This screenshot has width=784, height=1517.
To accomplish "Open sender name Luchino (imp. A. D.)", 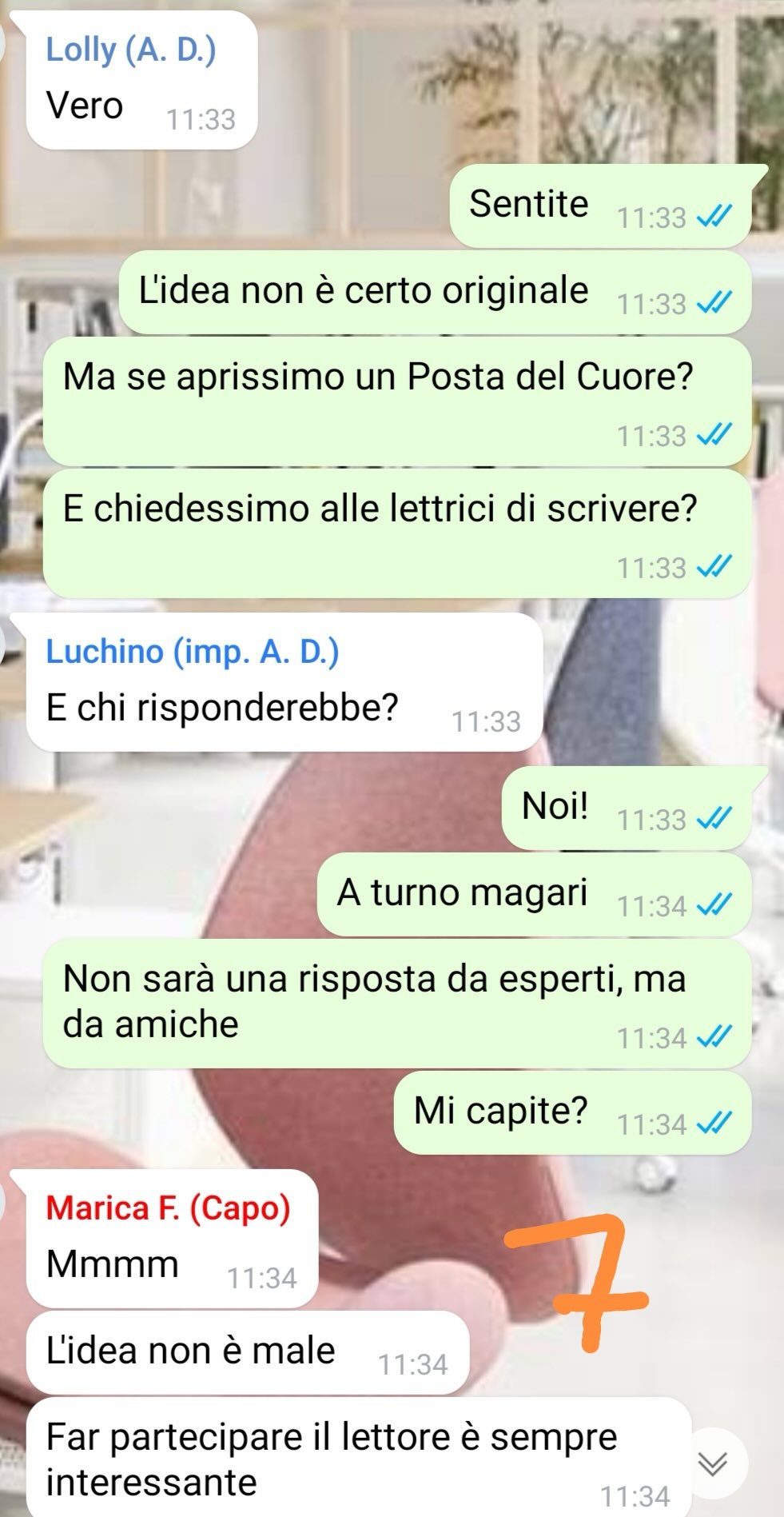I will 192,652.
